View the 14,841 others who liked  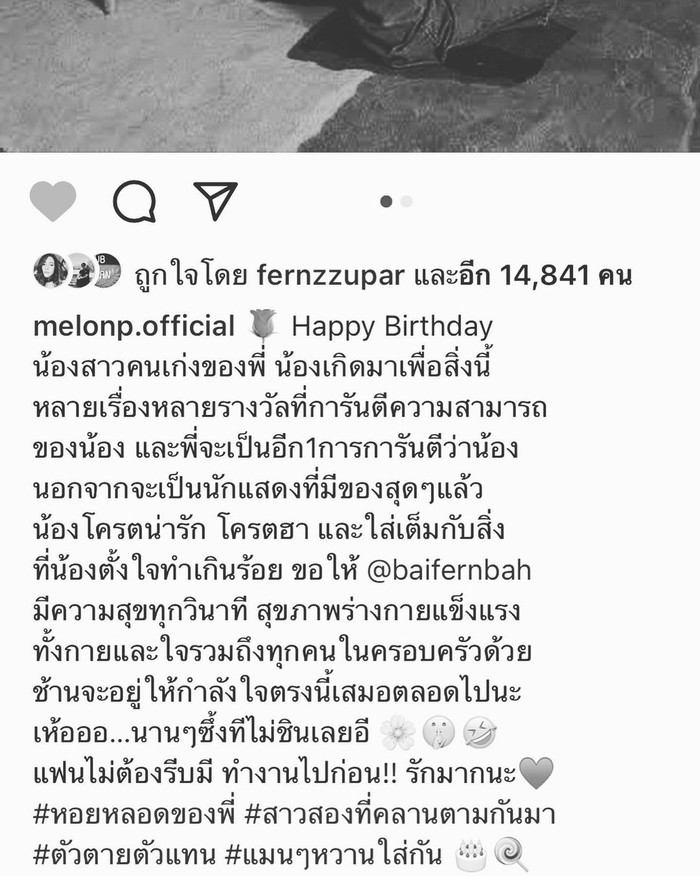pyautogui.click(x=553, y=275)
